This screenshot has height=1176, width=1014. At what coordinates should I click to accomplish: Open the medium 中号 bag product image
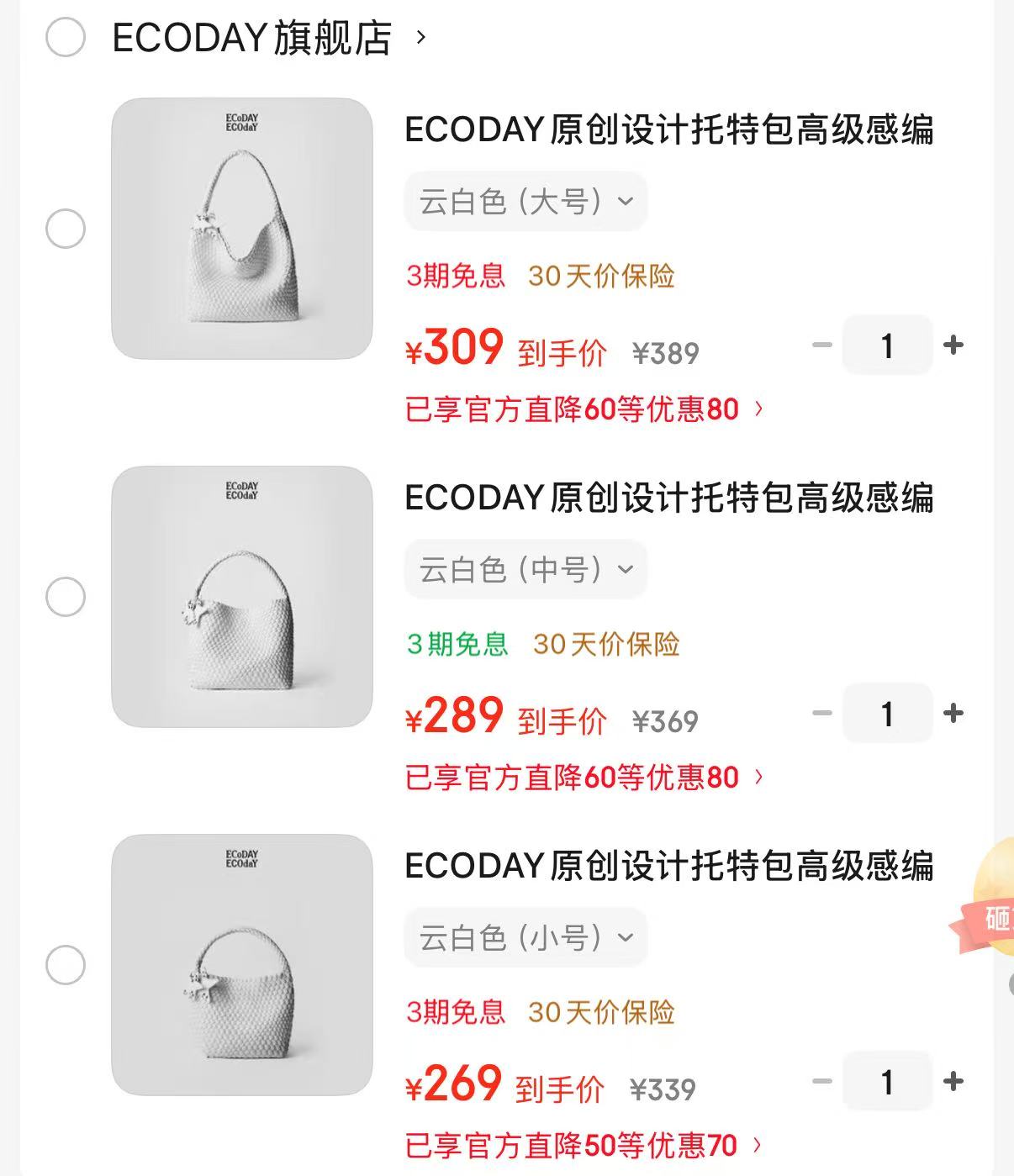click(242, 597)
